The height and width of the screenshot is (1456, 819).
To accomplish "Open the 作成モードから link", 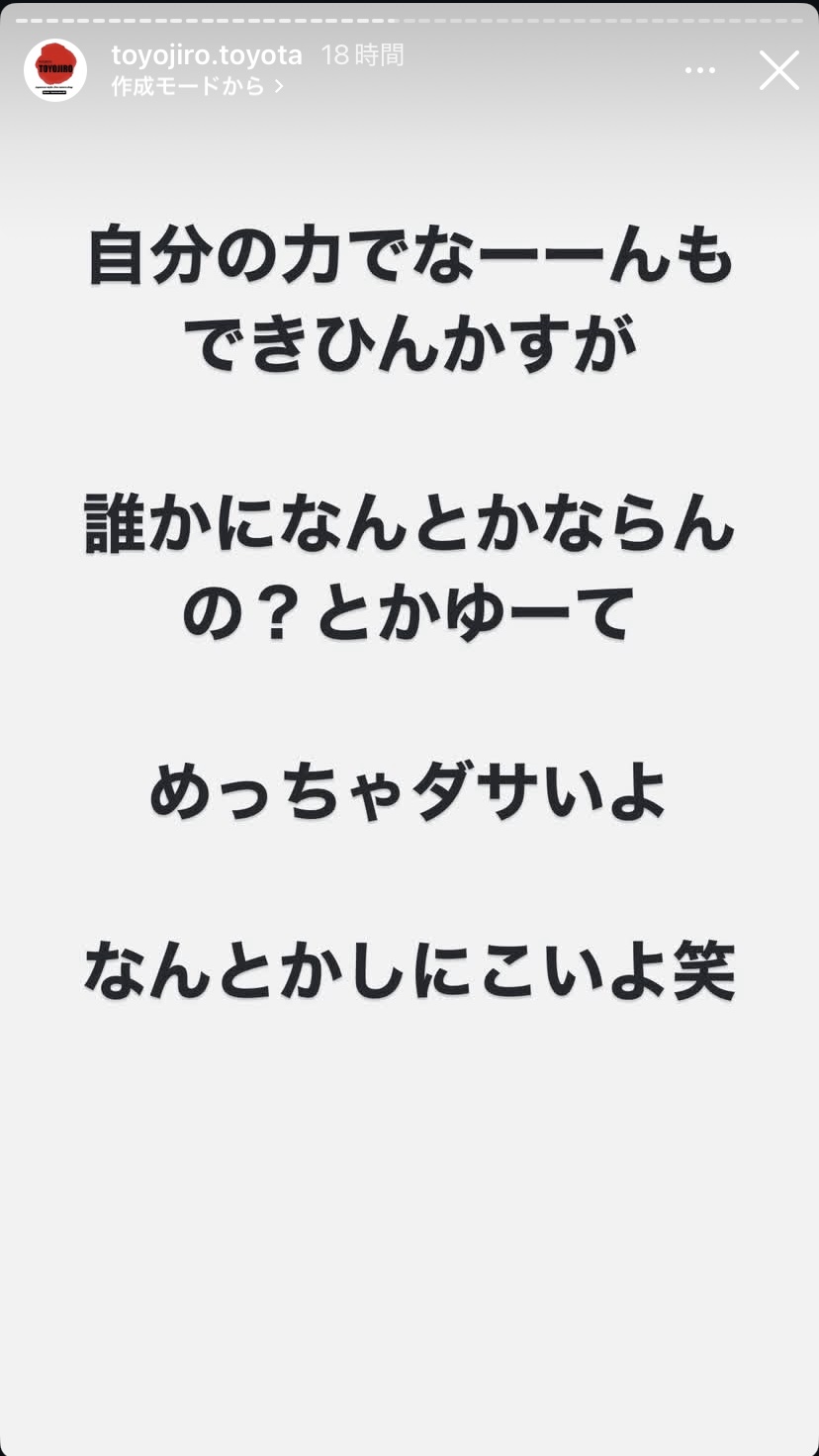I will pos(198,86).
